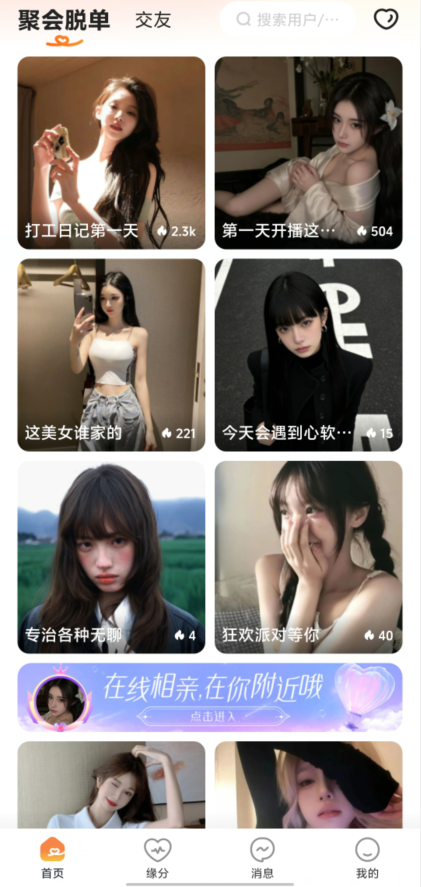Go to the 首页 tab
Viewport: 421px width, 887px height.
[53, 858]
